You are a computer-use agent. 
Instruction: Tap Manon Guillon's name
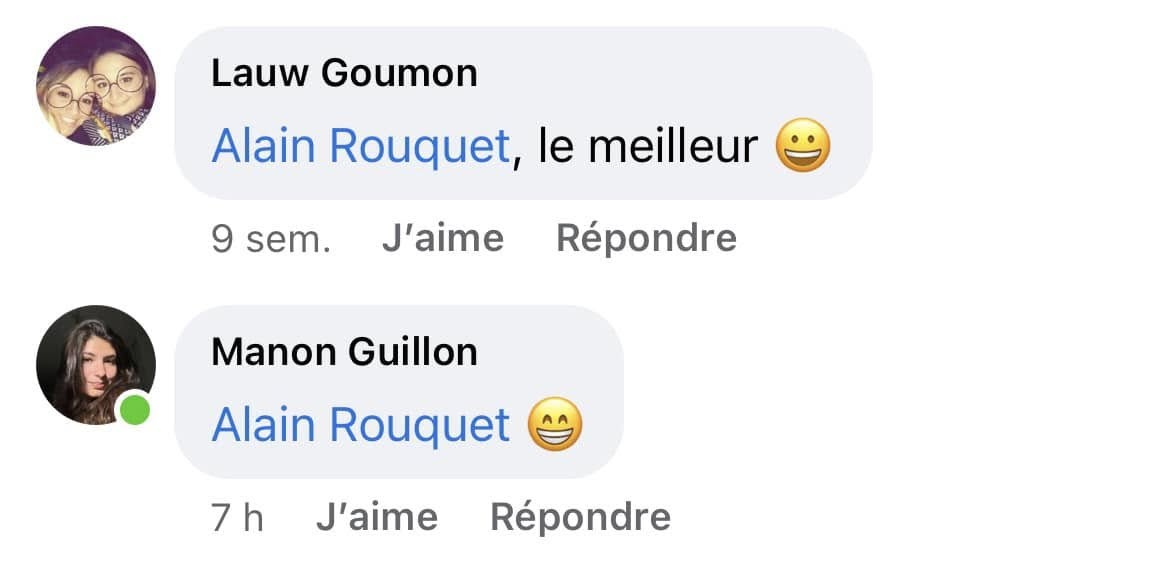click(x=344, y=352)
